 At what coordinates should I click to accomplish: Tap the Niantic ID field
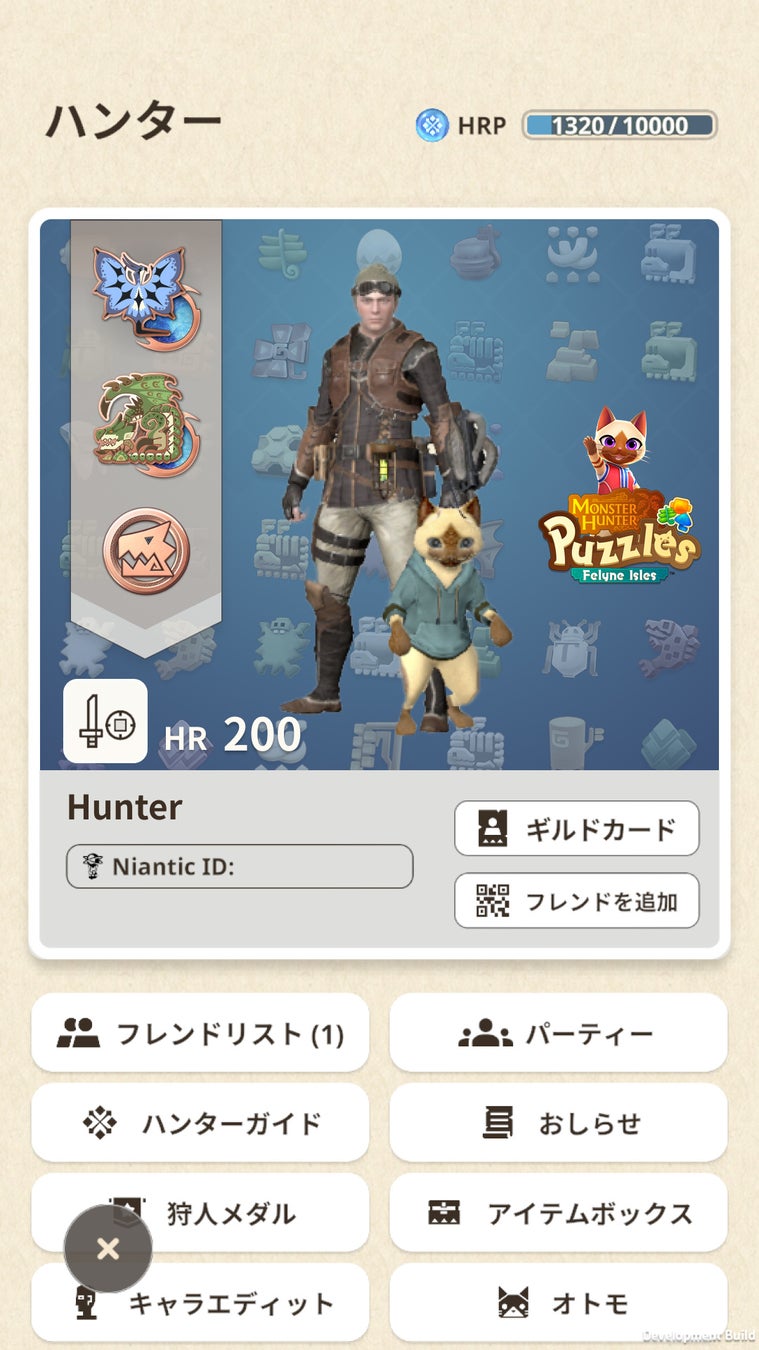(240, 866)
